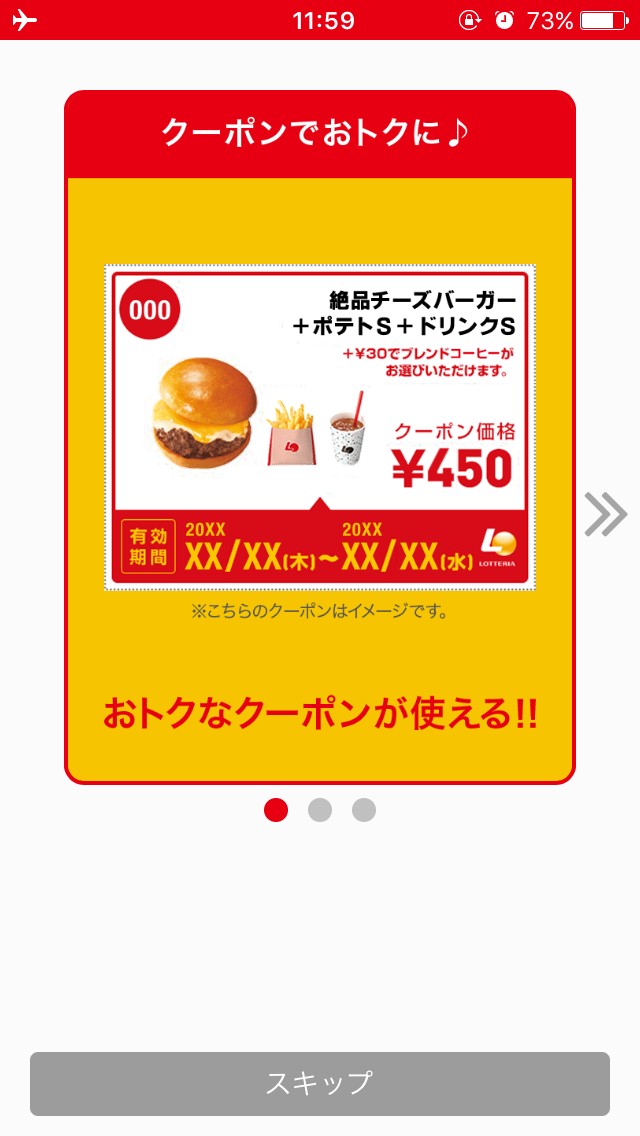Select the second page indicator dot
640x1136 pixels.
pyautogui.click(x=320, y=810)
